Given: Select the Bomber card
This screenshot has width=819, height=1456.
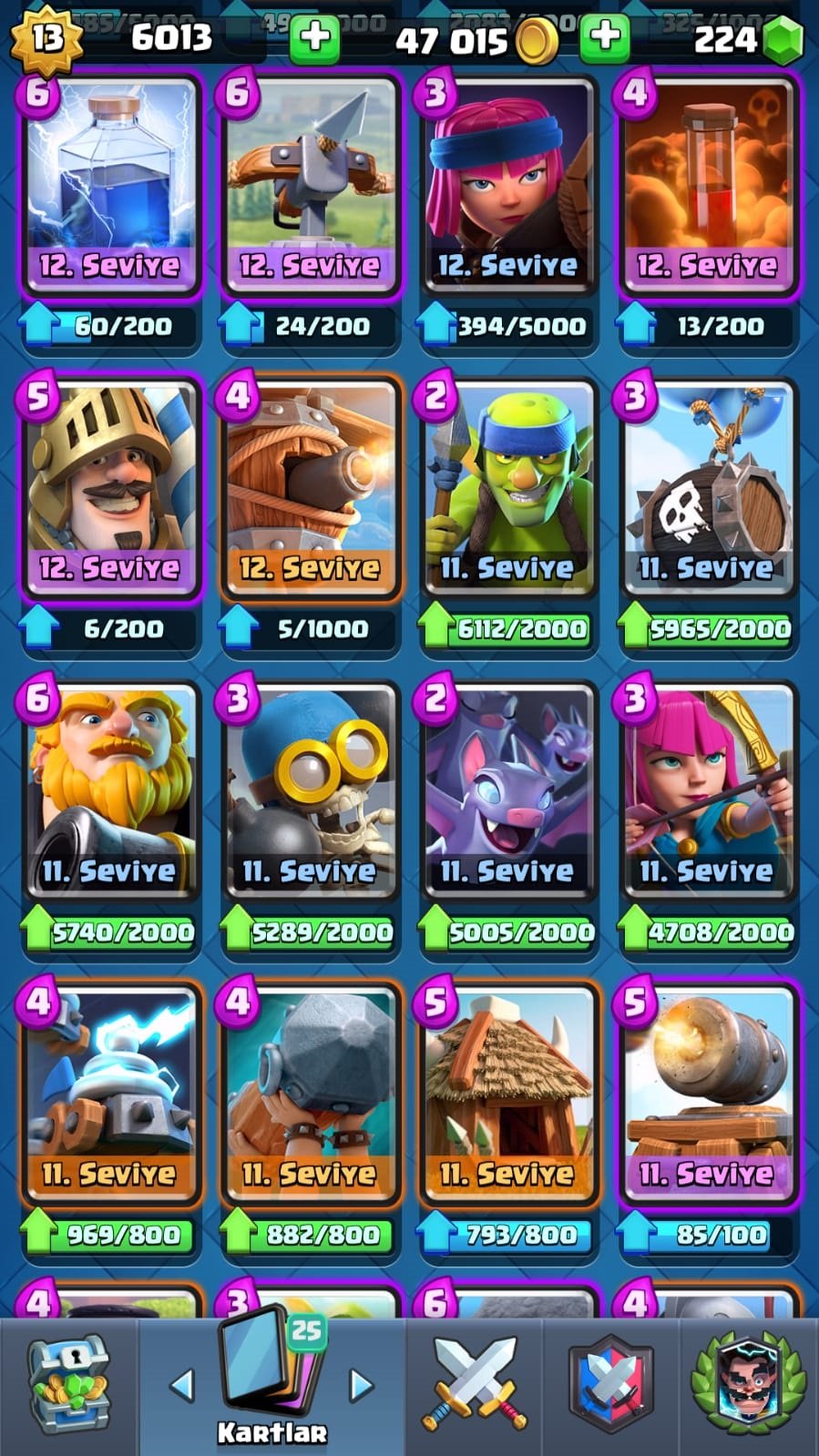Looking at the screenshot, I should [x=310, y=792].
